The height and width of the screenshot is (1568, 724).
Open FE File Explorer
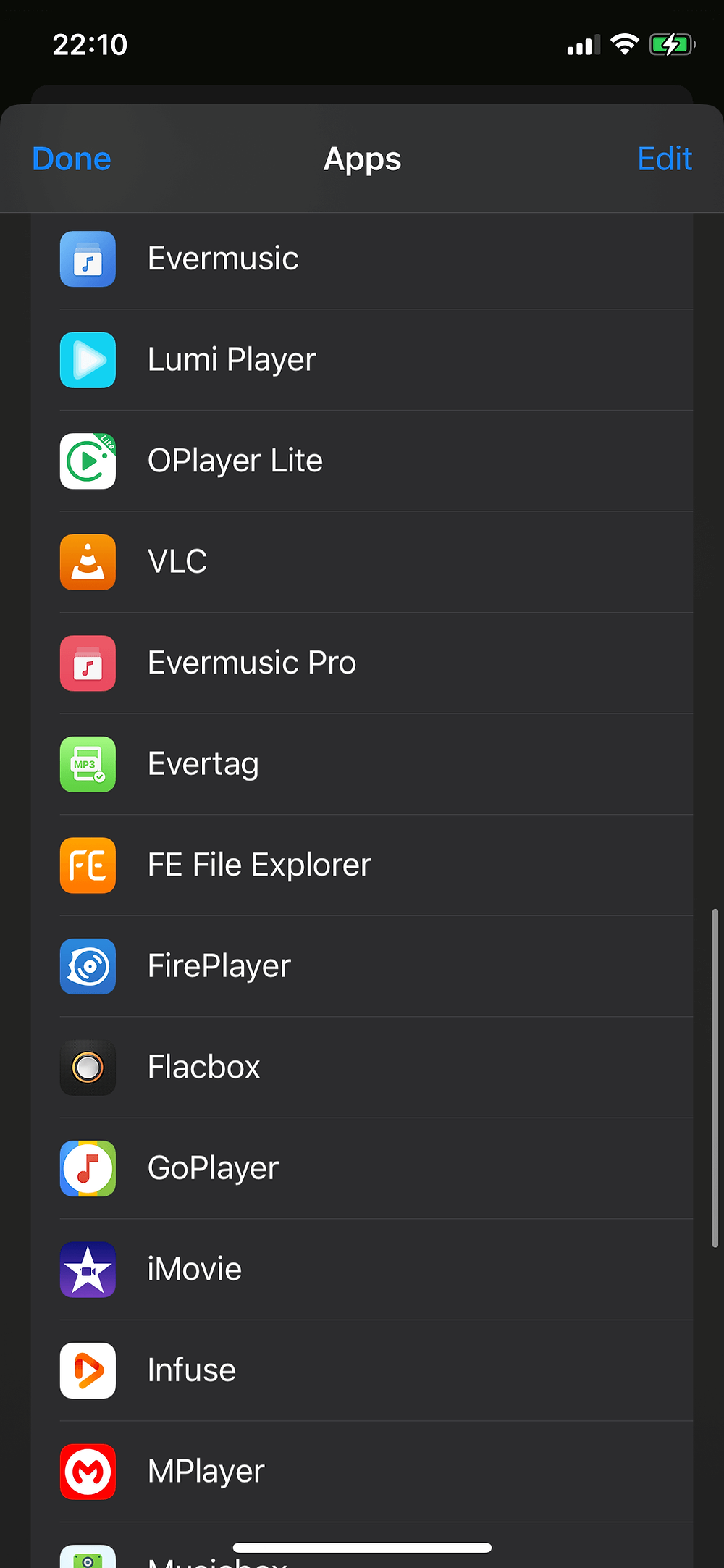362,865
